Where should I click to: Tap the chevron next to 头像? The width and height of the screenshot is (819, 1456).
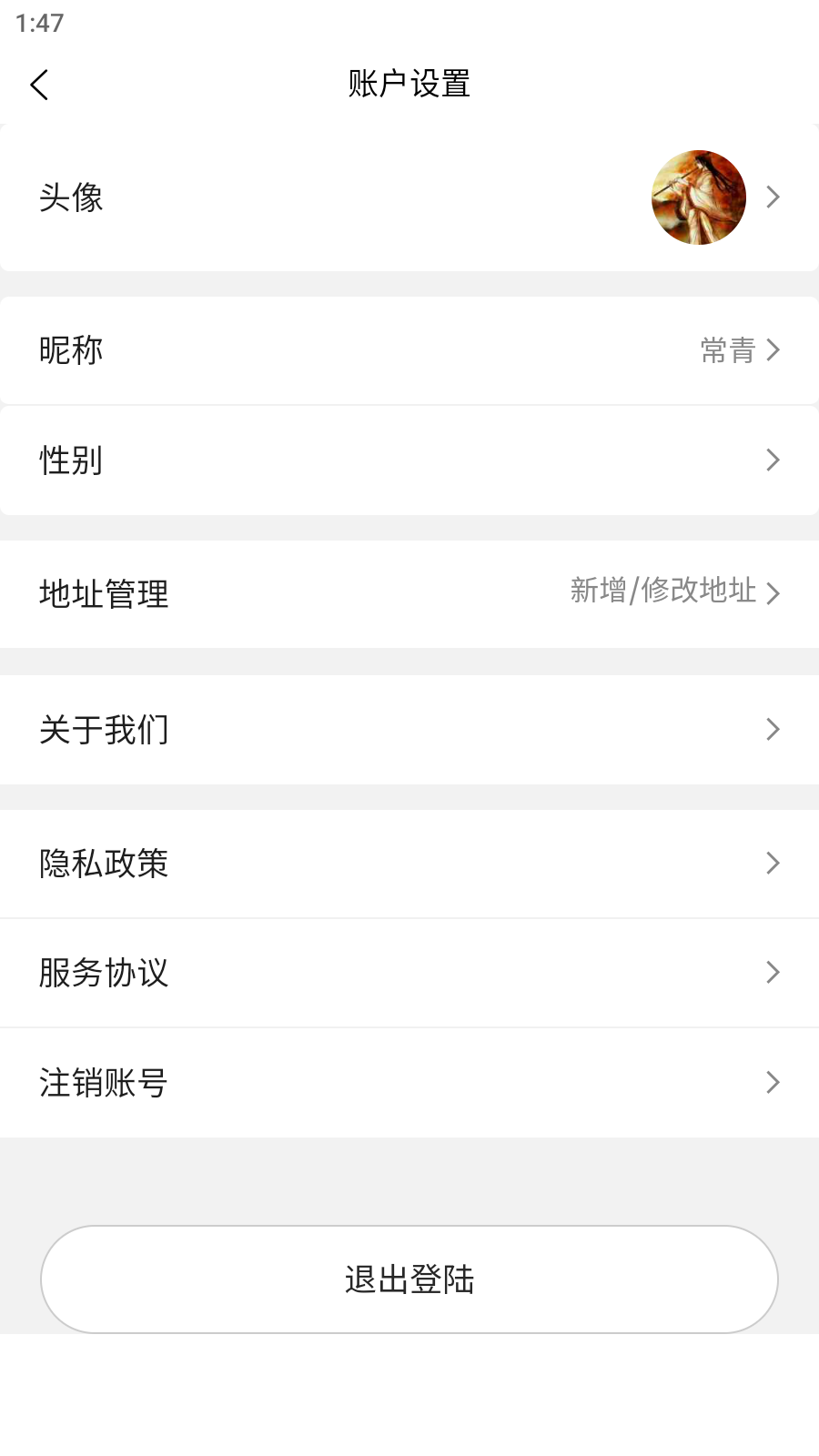(773, 197)
